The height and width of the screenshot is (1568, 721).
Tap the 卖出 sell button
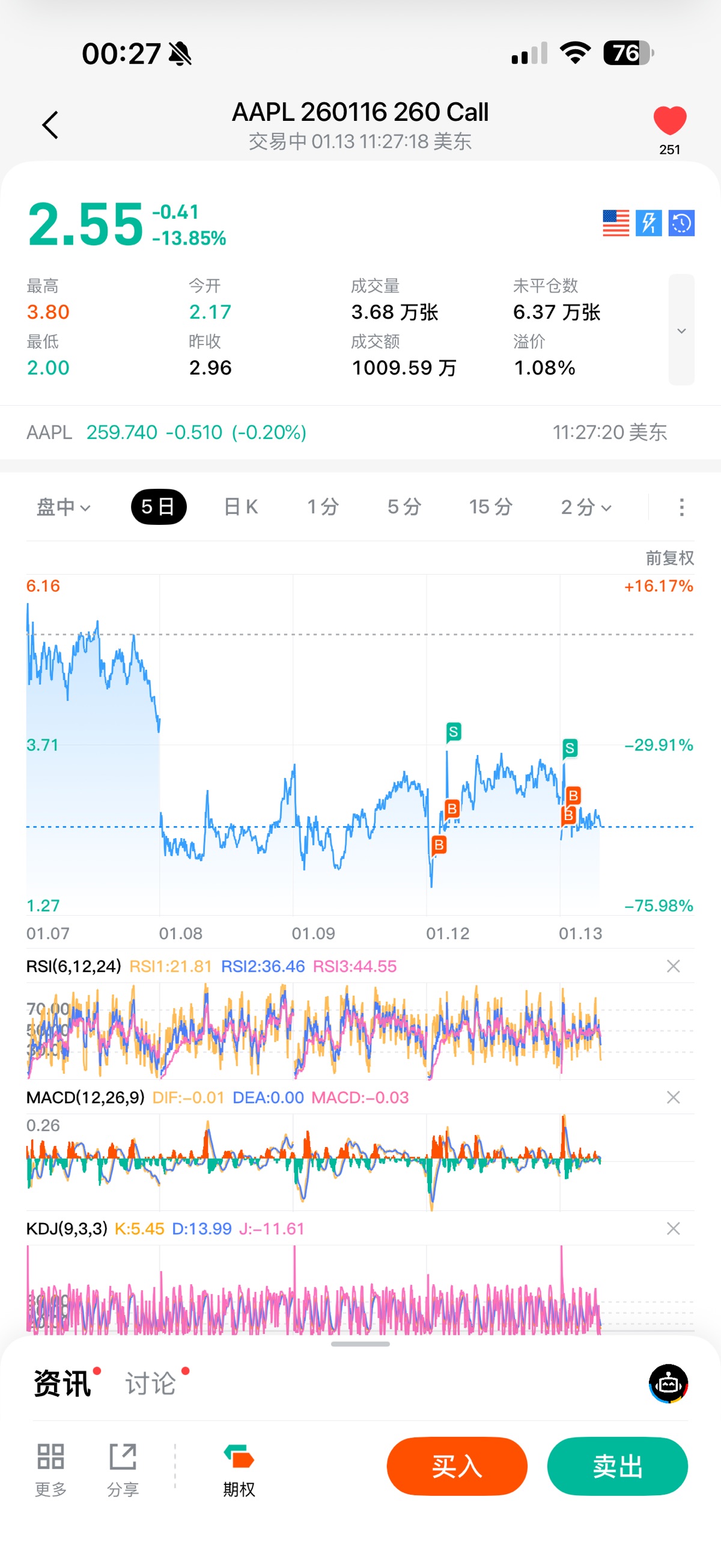pyautogui.click(x=618, y=1466)
